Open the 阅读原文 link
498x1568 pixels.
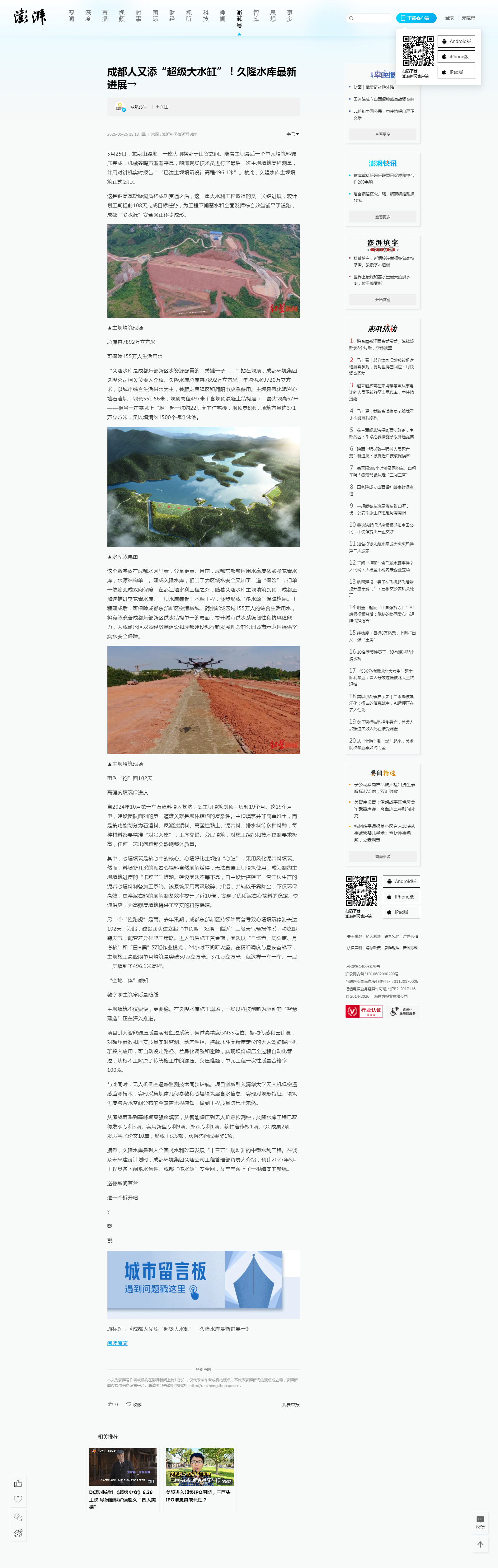(118, 1343)
